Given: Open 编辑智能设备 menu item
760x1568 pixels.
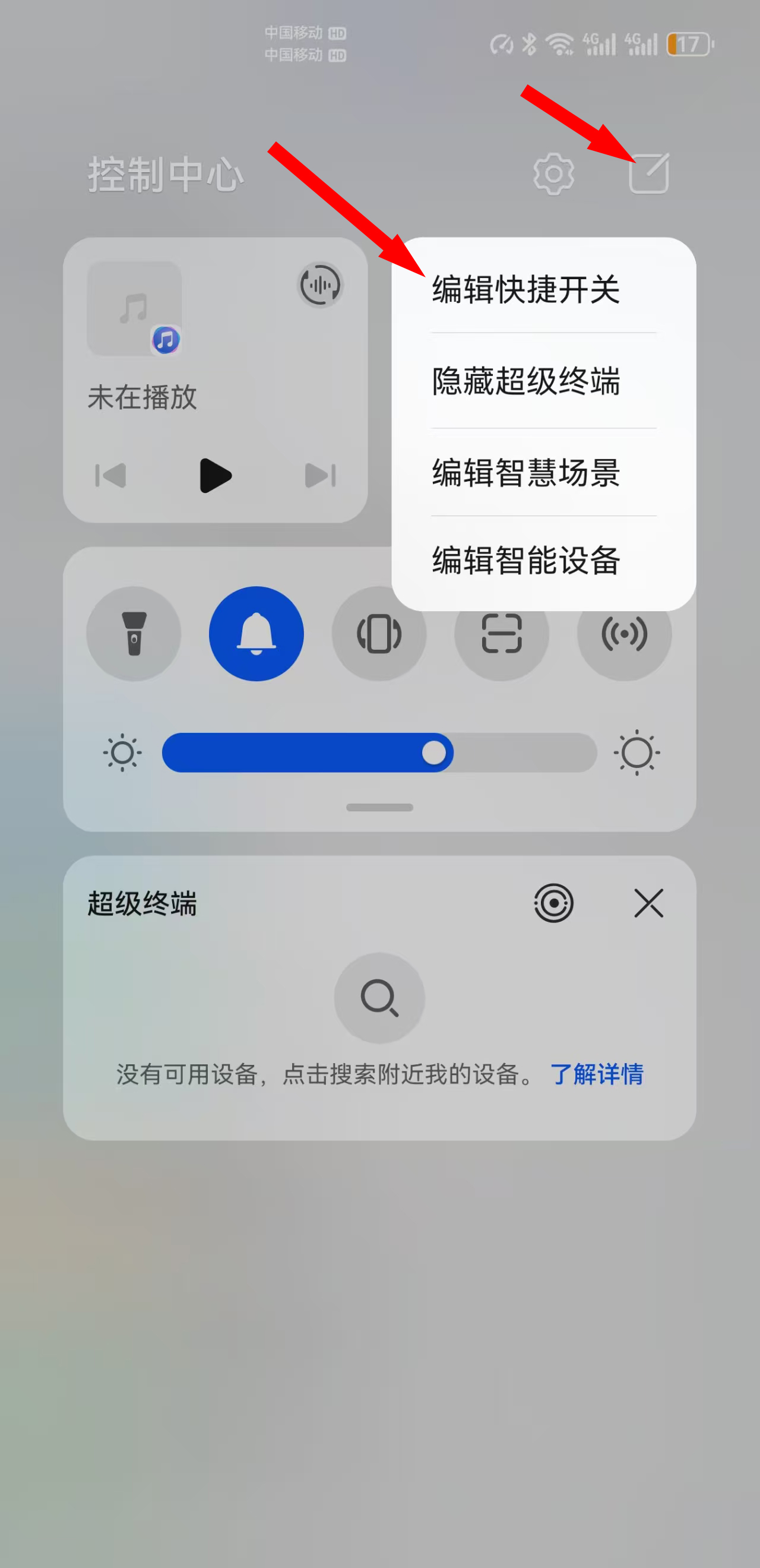Looking at the screenshot, I should [x=525, y=560].
